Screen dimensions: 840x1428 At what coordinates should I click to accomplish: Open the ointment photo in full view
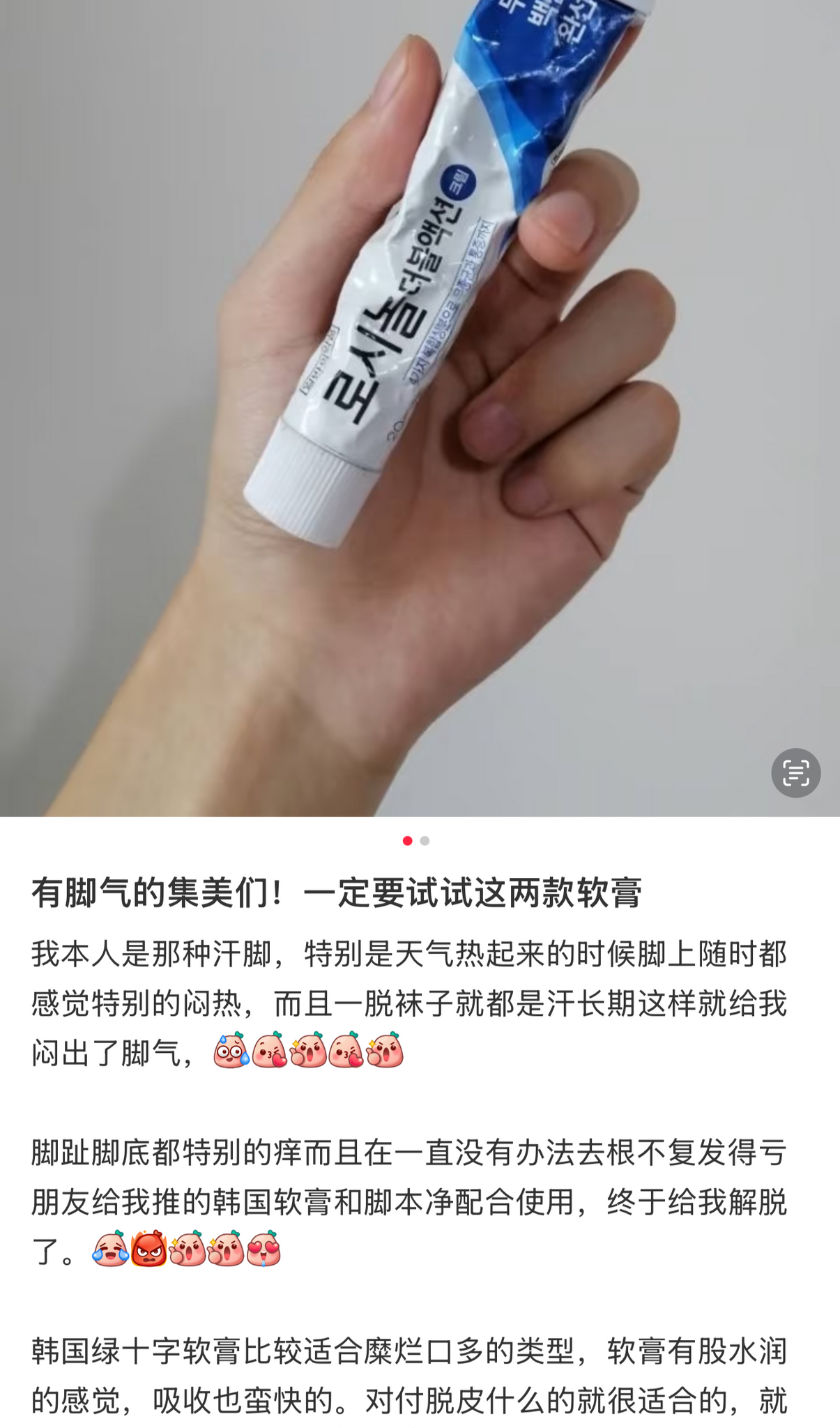(420, 408)
